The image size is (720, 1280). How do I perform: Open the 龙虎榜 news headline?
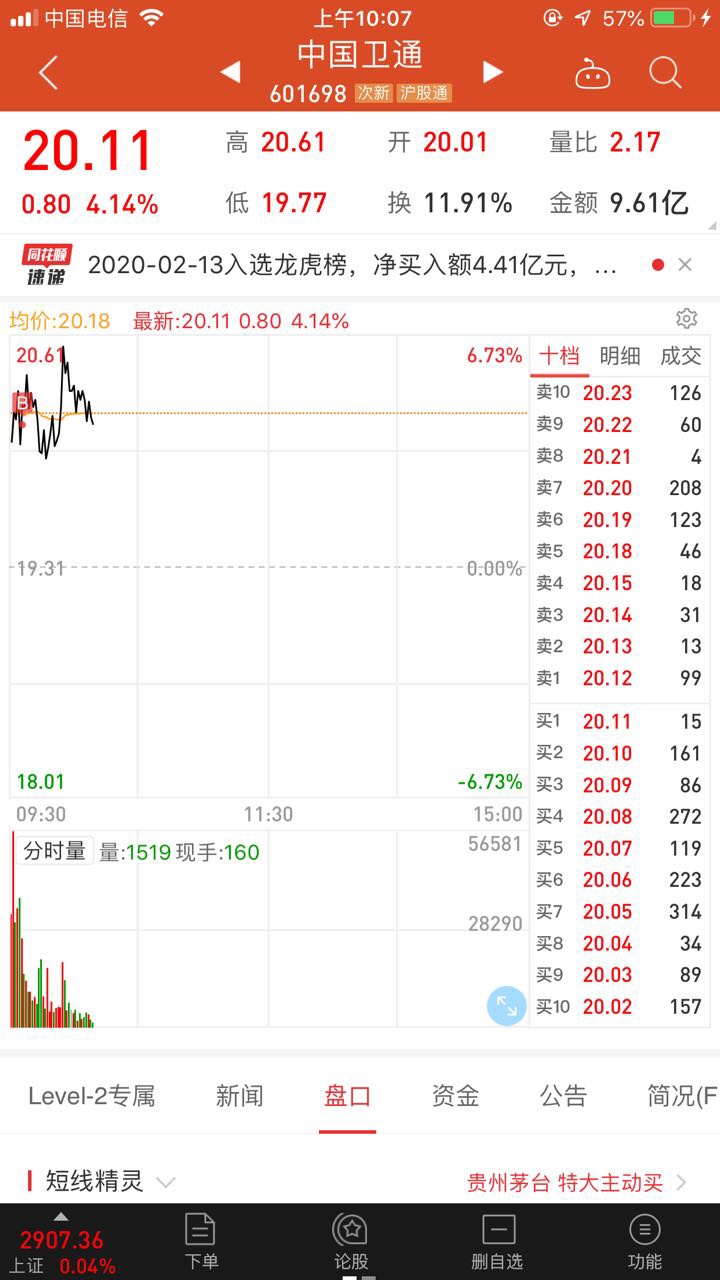(352, 265)
